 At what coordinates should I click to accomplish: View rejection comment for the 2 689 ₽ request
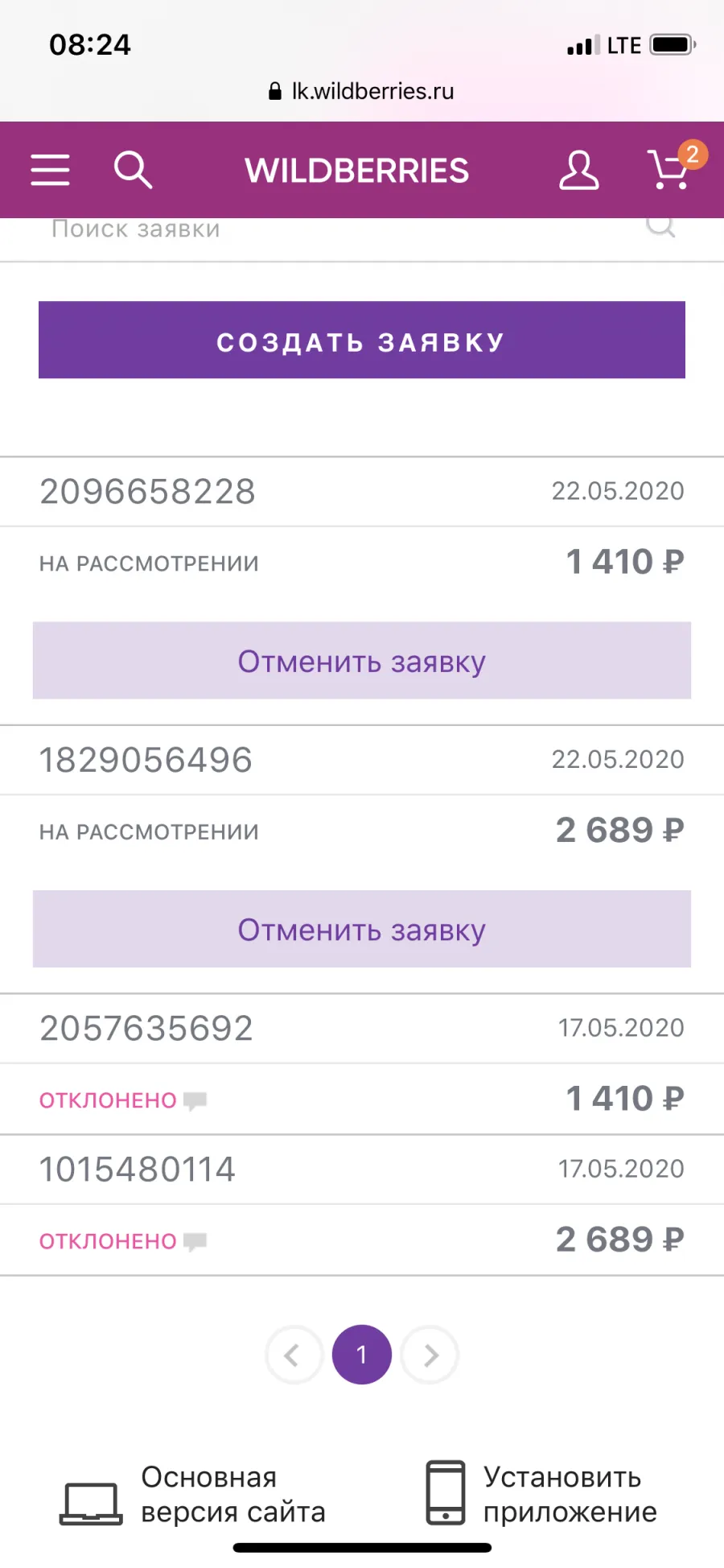coord(195,1241)
